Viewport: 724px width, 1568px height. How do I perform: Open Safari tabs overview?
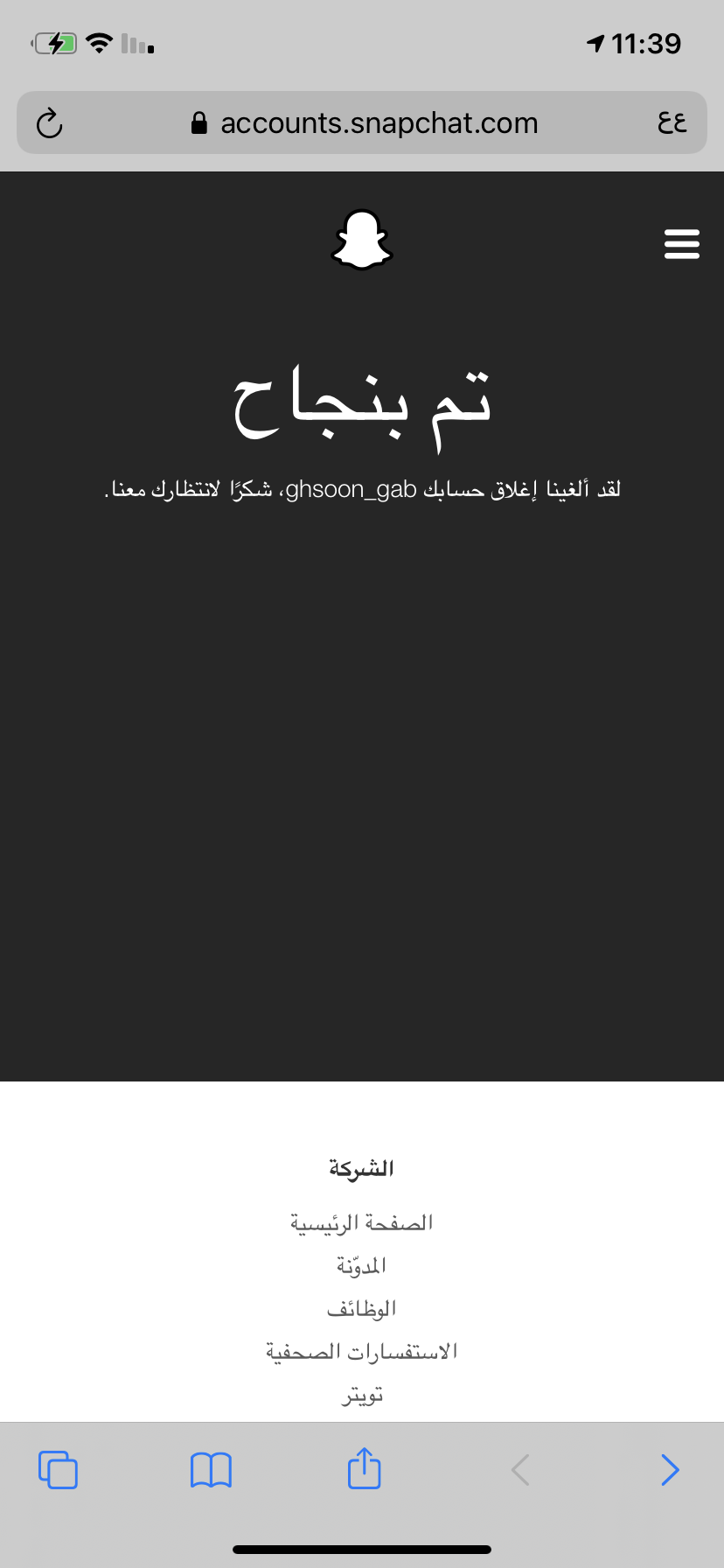[x=58, y=1470]
